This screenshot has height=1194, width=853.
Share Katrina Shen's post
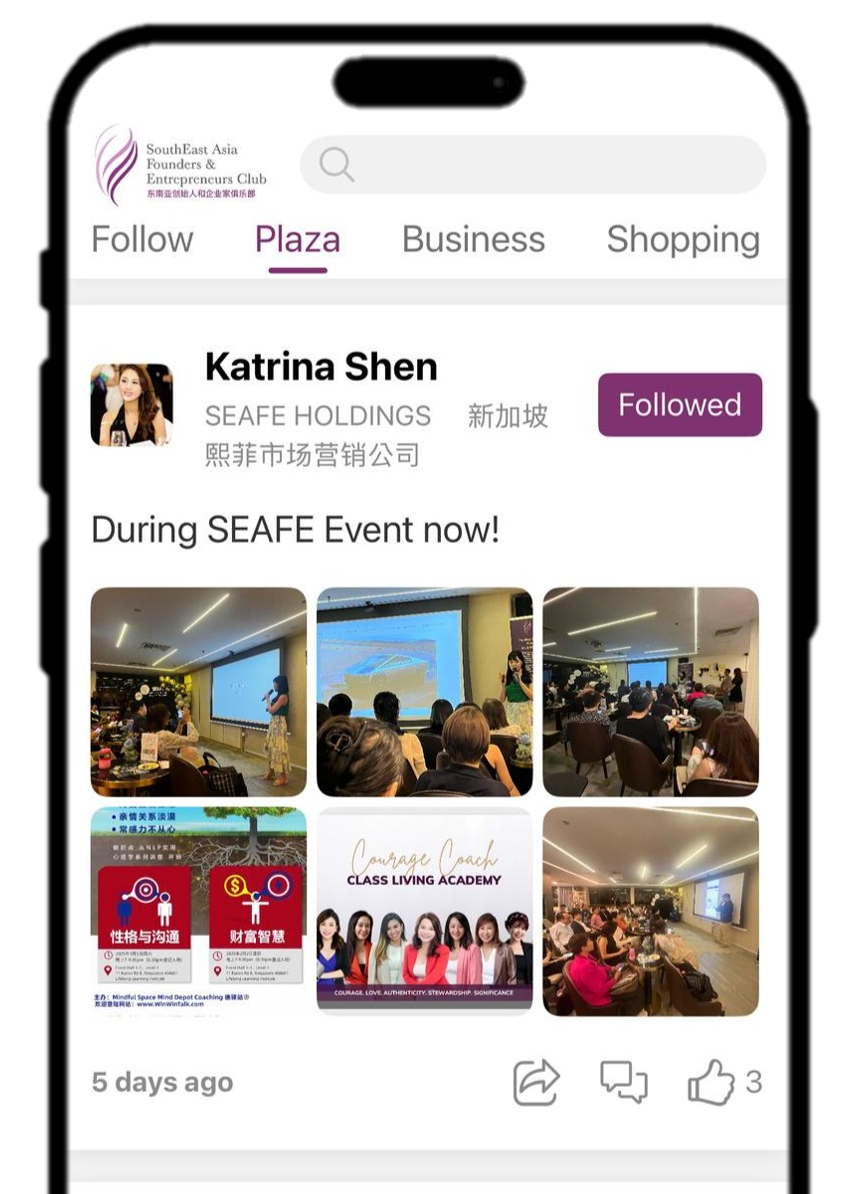536,1082
